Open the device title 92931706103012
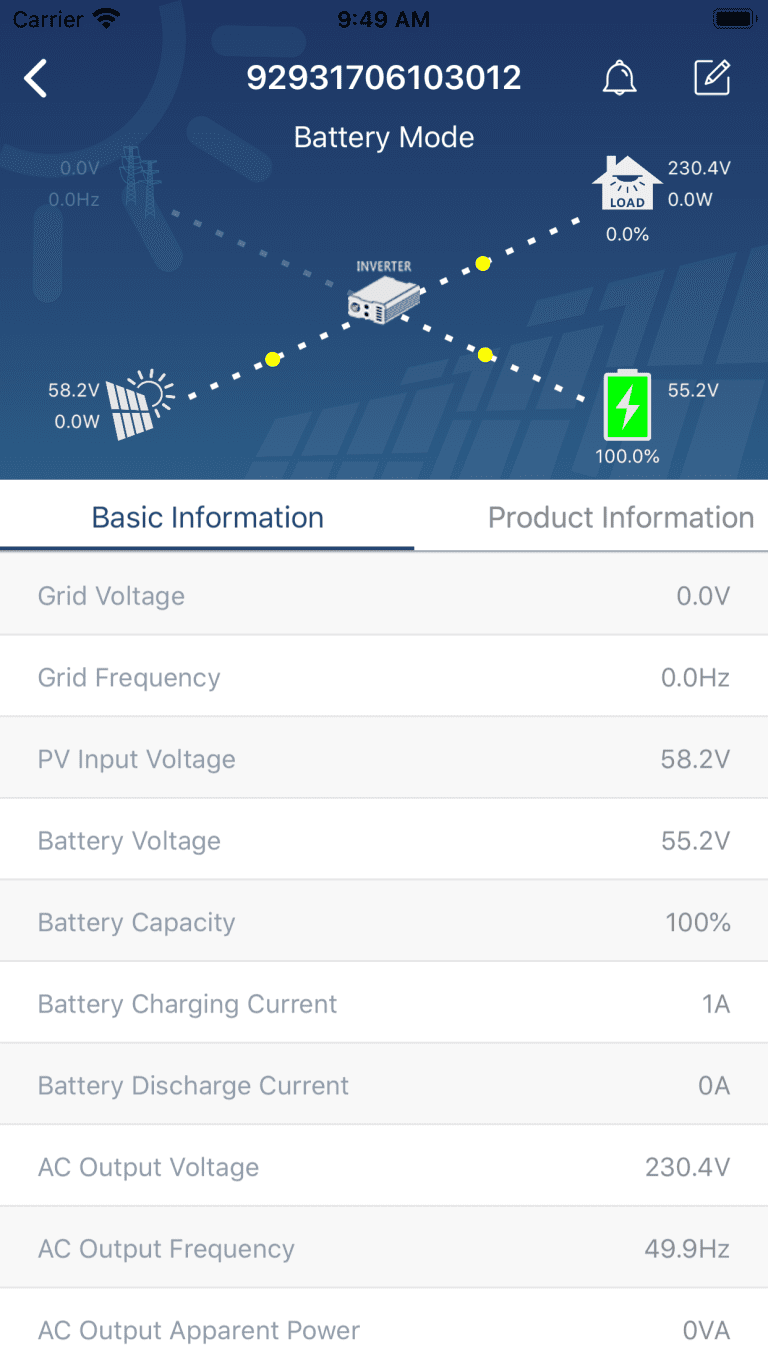The width and height of the screenshot is (768, 1365). tap(384, 77)
